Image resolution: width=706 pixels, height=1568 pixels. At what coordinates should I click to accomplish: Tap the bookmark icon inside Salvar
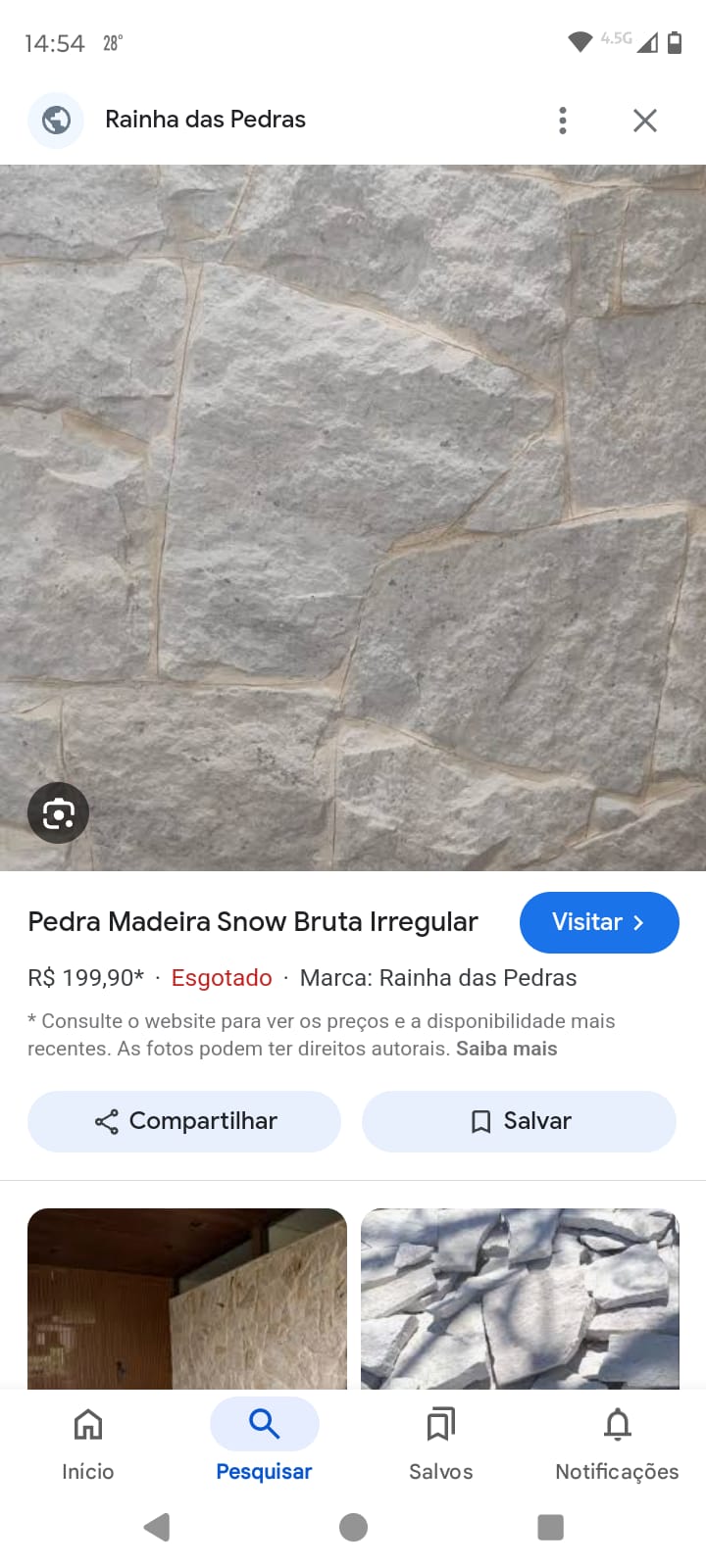(x=481, y=1120)
